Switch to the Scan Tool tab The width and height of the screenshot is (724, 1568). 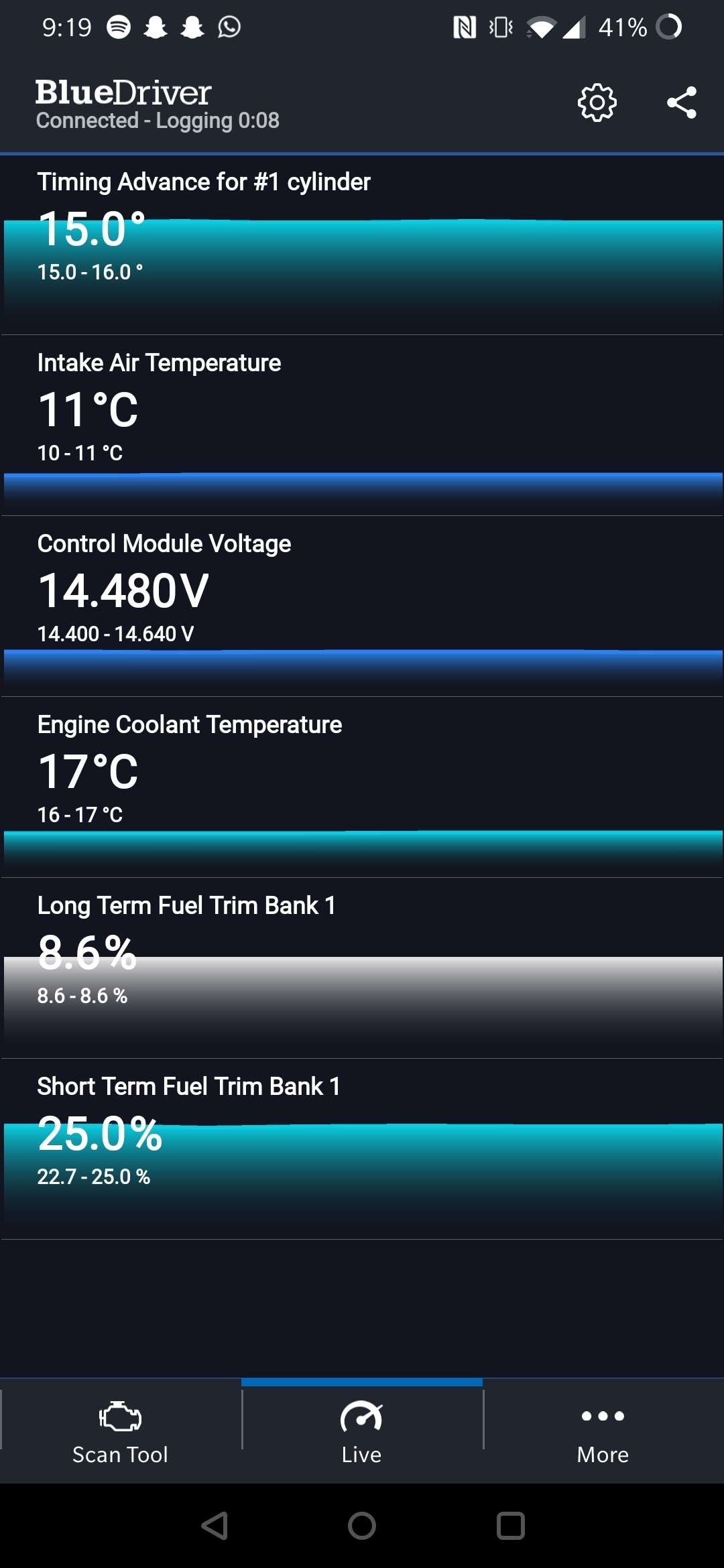click(120, 1431)
